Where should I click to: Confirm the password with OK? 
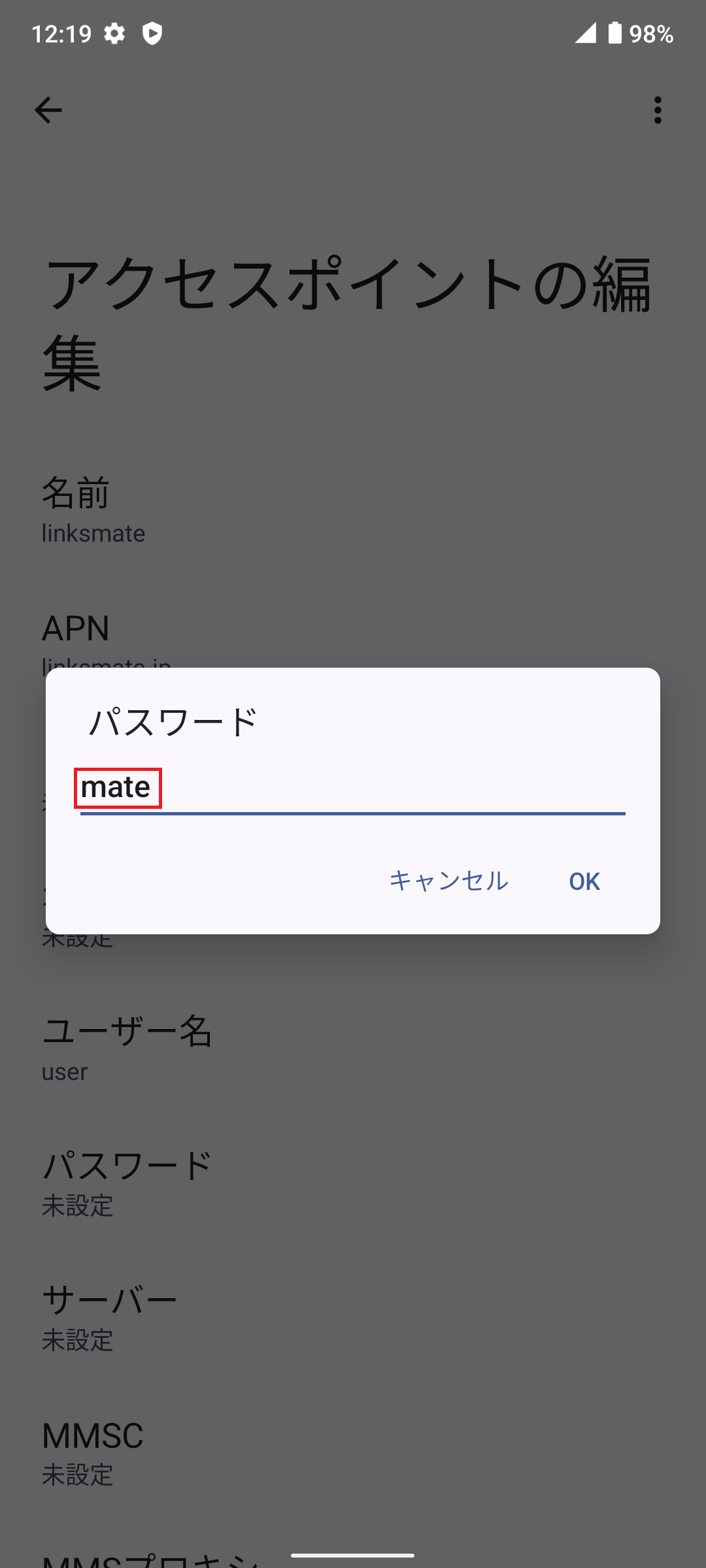584,881
